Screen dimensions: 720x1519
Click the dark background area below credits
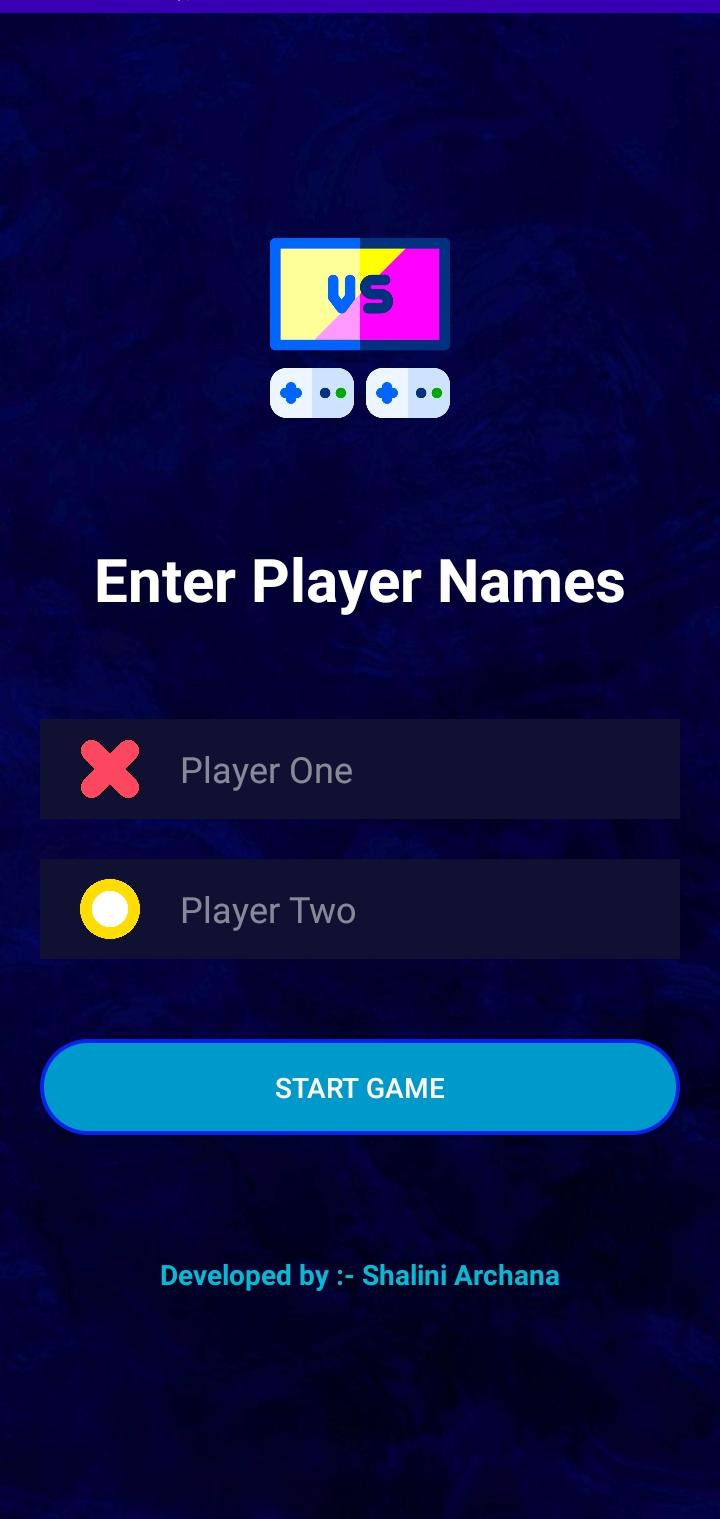360,1420
